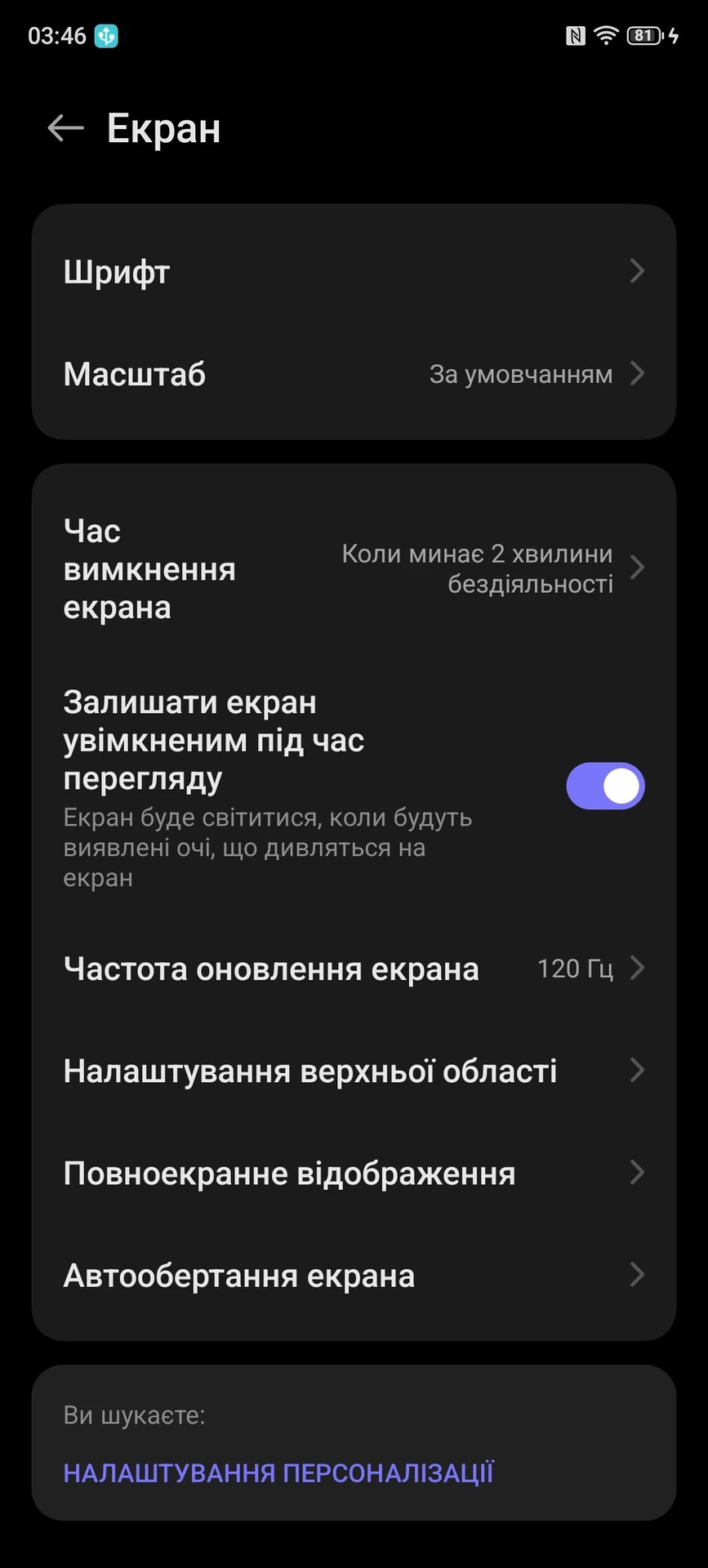This screenshot has width=708, height=1568.
Task: Go back from the Екран page
Action: [x=65, y=128]
